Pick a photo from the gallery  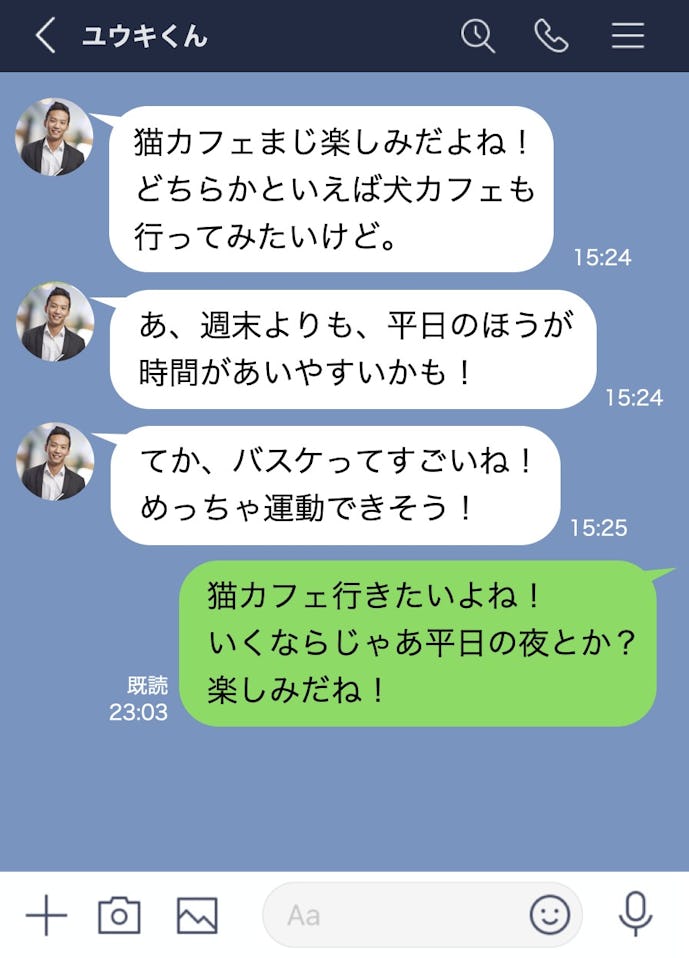pyautogui.click(x=197, y=915)
